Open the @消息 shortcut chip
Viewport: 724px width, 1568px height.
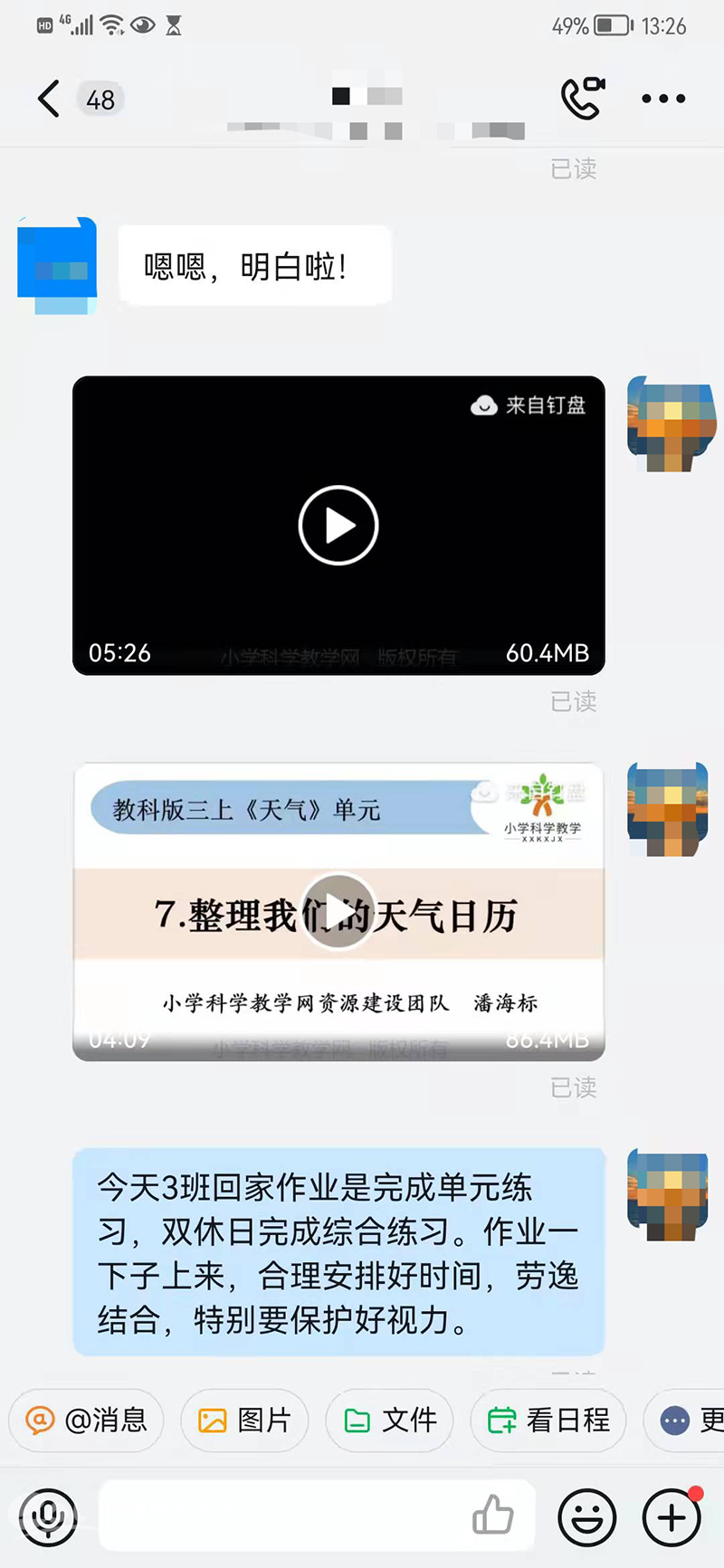tap(86, 1420)
